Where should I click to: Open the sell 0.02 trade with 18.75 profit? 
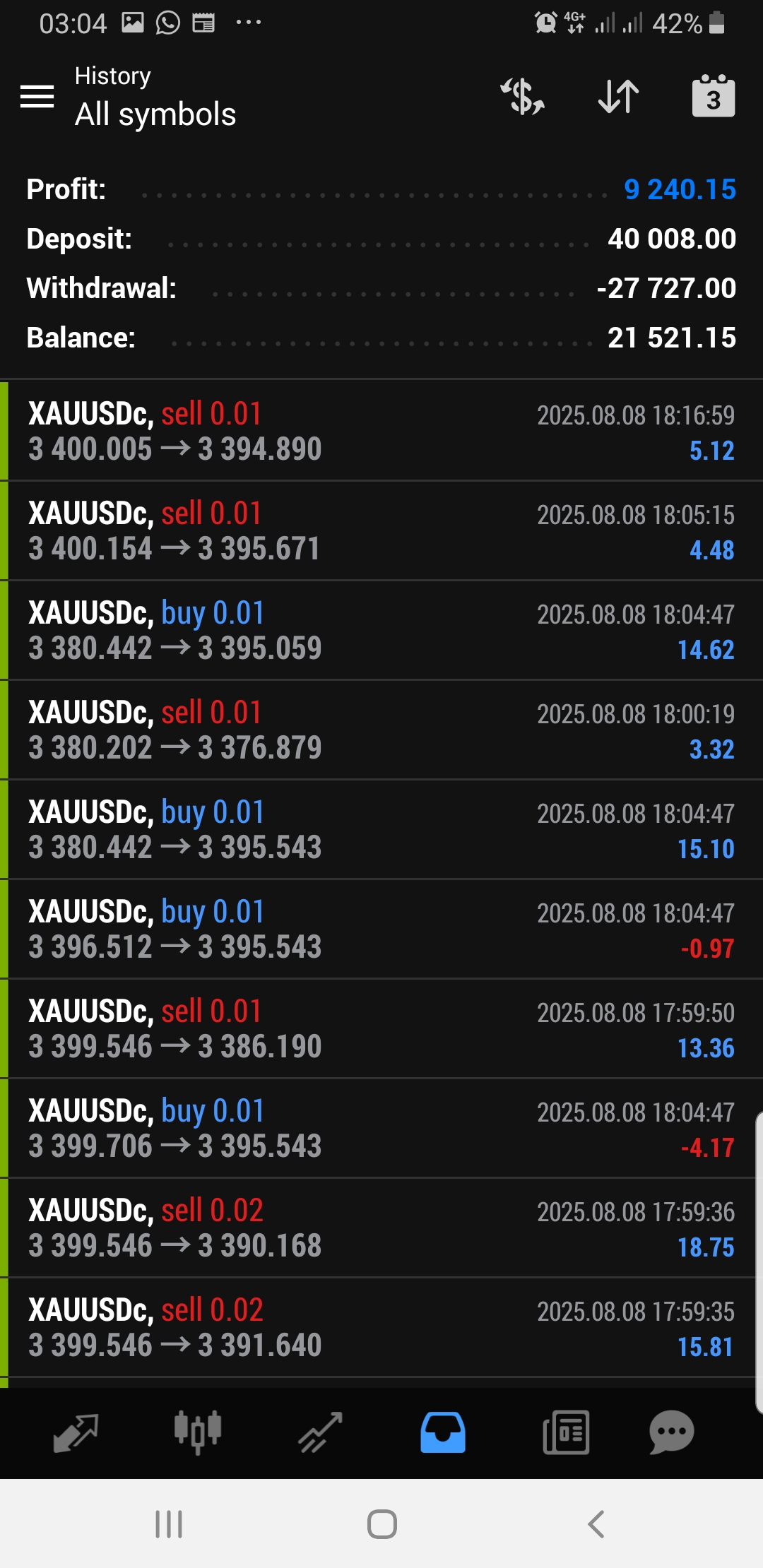(381, 1228)
